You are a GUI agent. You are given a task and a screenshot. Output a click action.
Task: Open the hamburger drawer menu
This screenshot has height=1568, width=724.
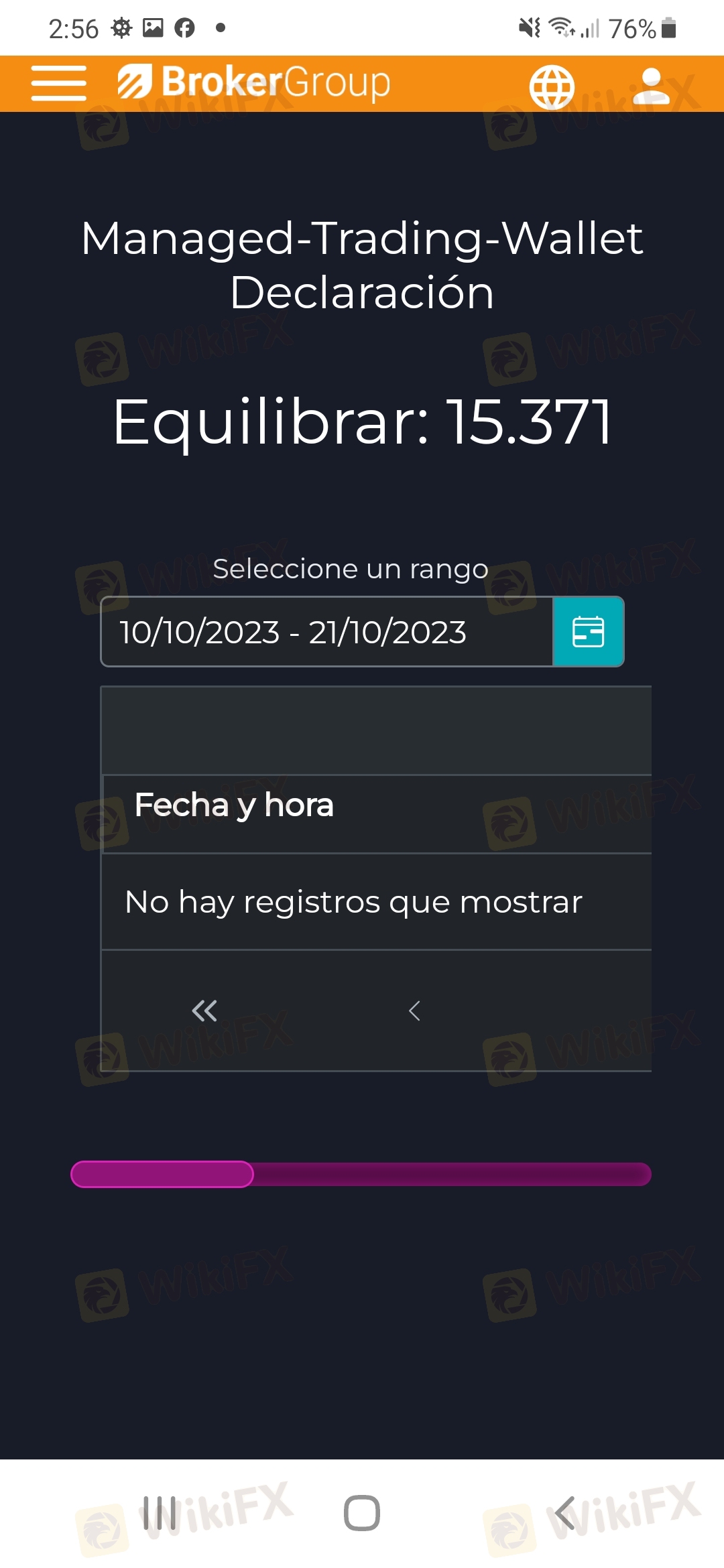coord(59,83)
